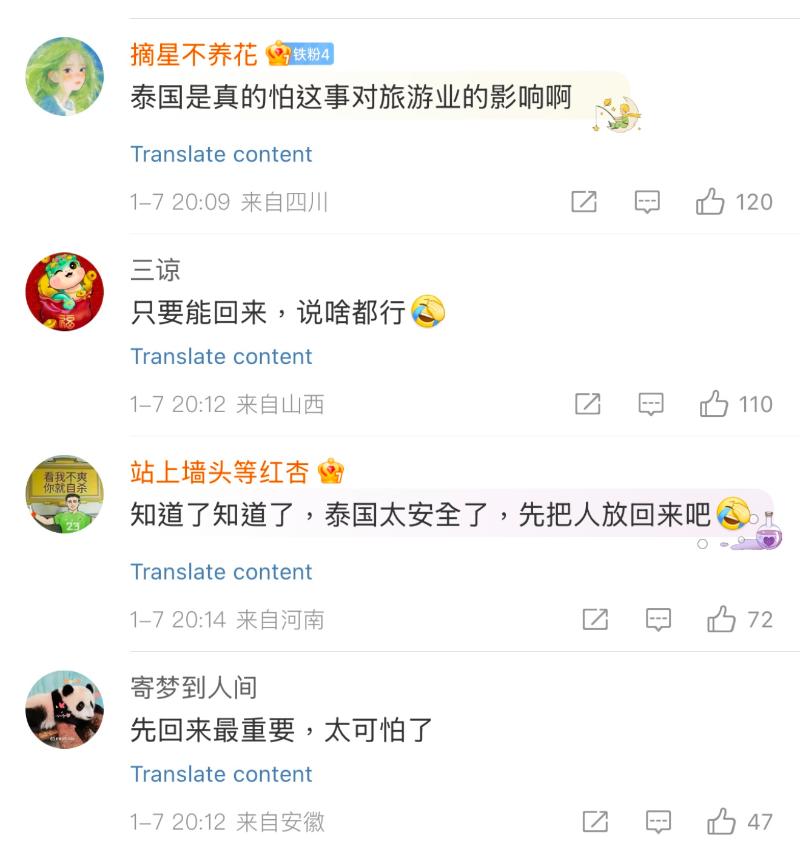800x852 pixels.
Task: Translate 站上墙头等红杏's comment
Action: 221,572
